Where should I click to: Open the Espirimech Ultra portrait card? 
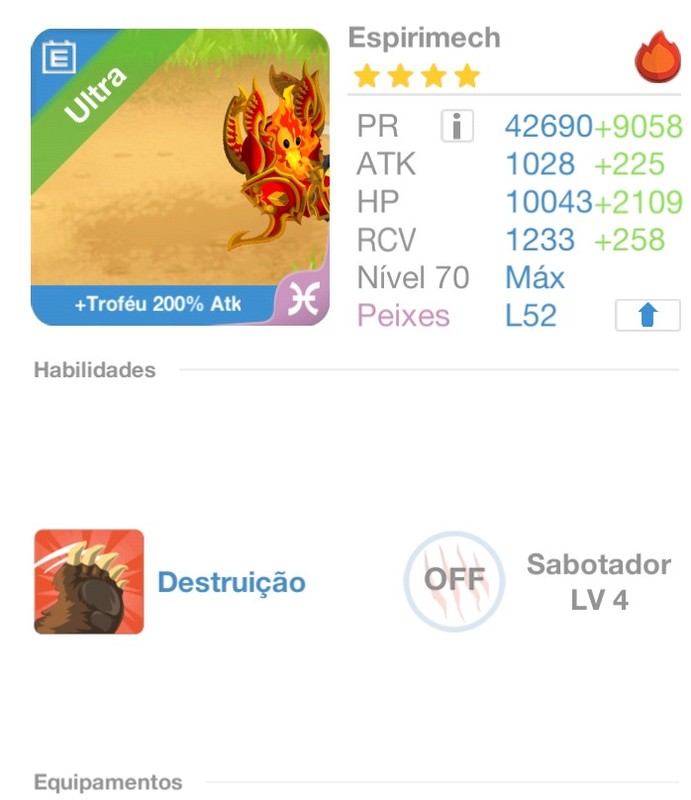(180, 177)
